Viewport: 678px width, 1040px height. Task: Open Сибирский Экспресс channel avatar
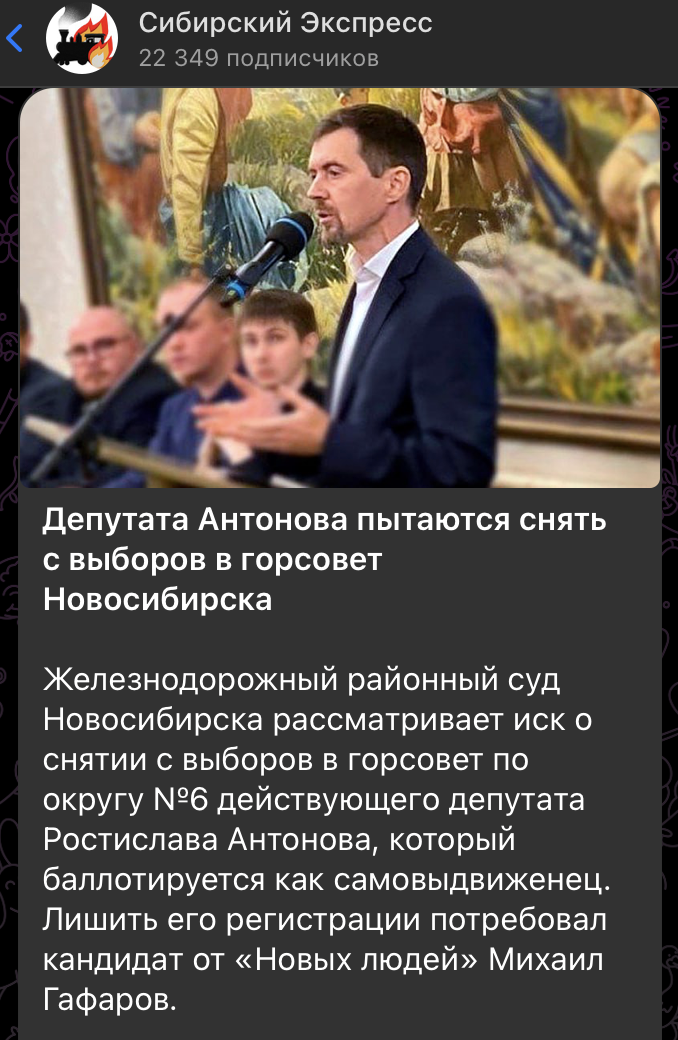(82, 40)
